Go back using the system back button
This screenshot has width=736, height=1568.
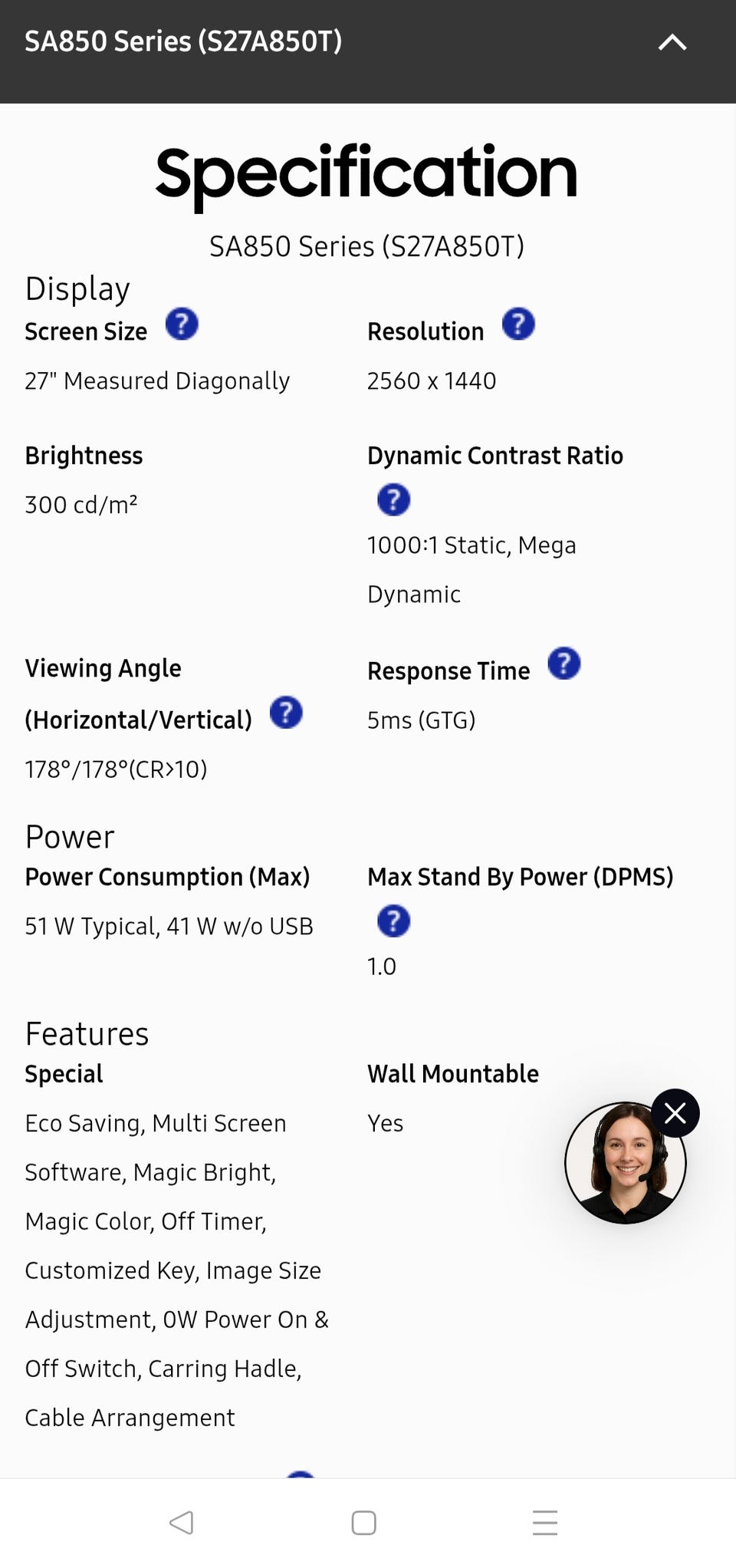(x=182, y=1523)
